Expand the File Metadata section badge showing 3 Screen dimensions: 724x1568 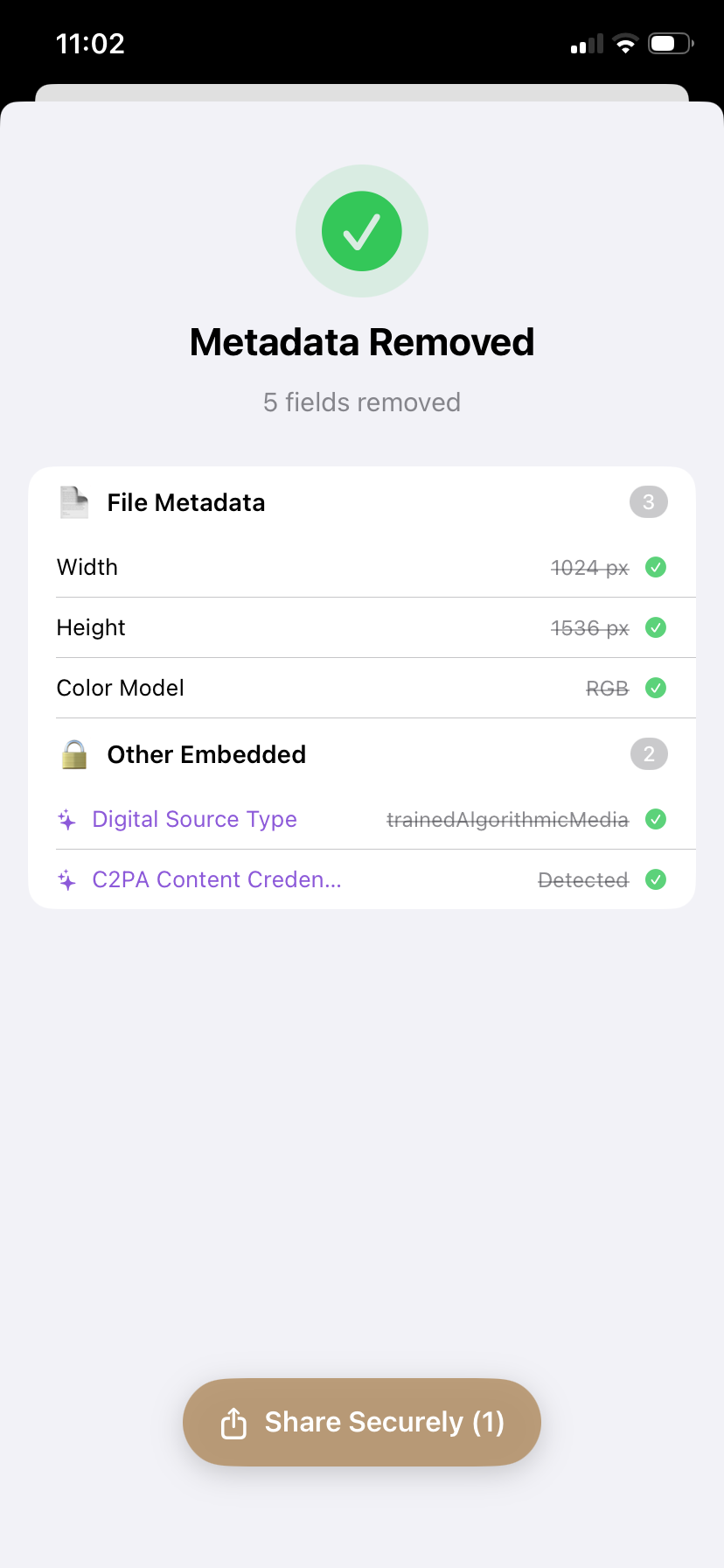coord(648,501)
